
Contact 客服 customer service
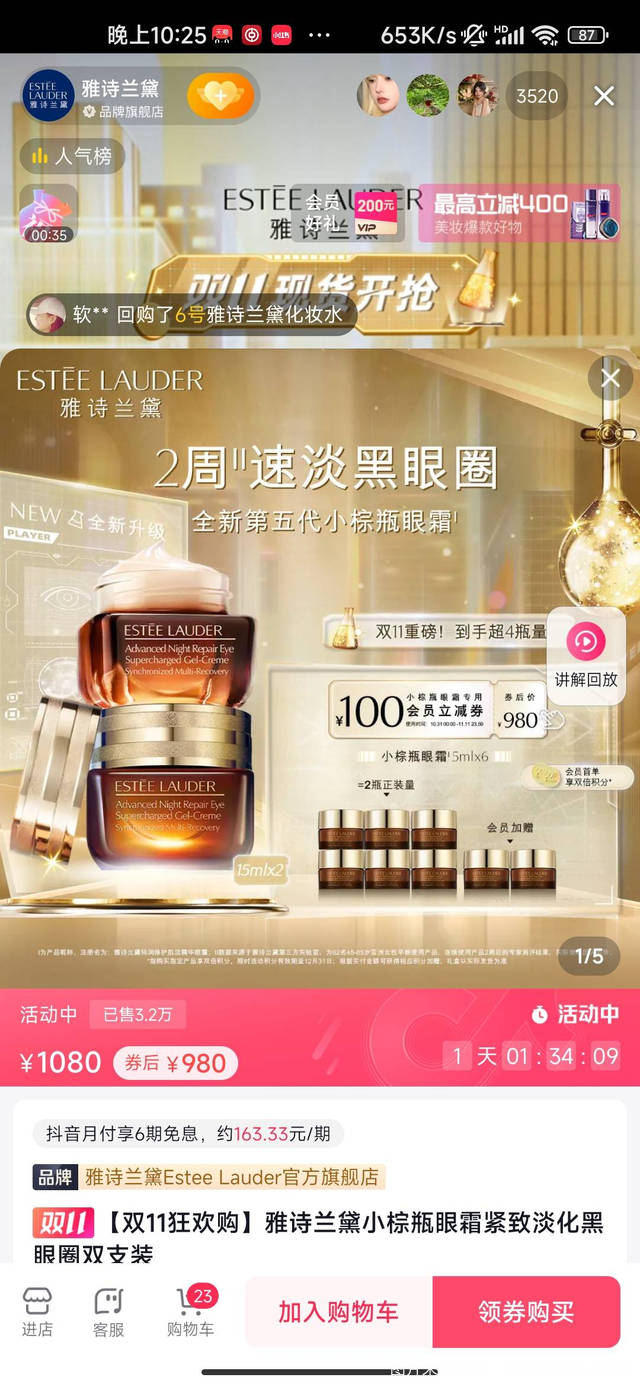pyautogui.click(x=108, y=1312)
